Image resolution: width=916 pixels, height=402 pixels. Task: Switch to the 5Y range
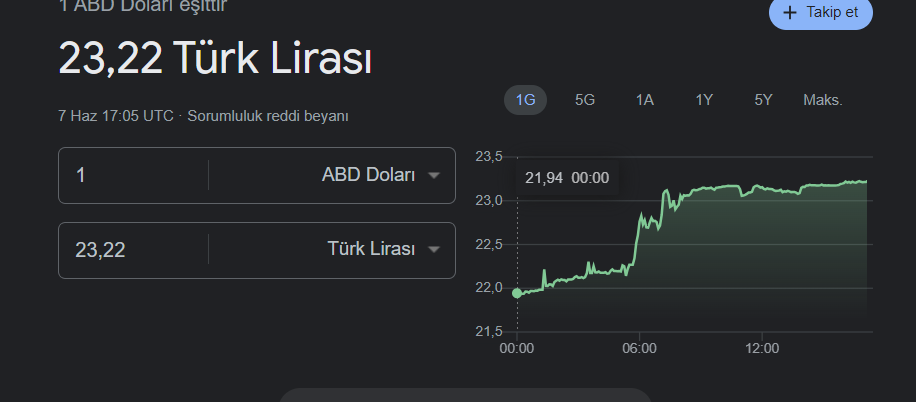(764, 100)
